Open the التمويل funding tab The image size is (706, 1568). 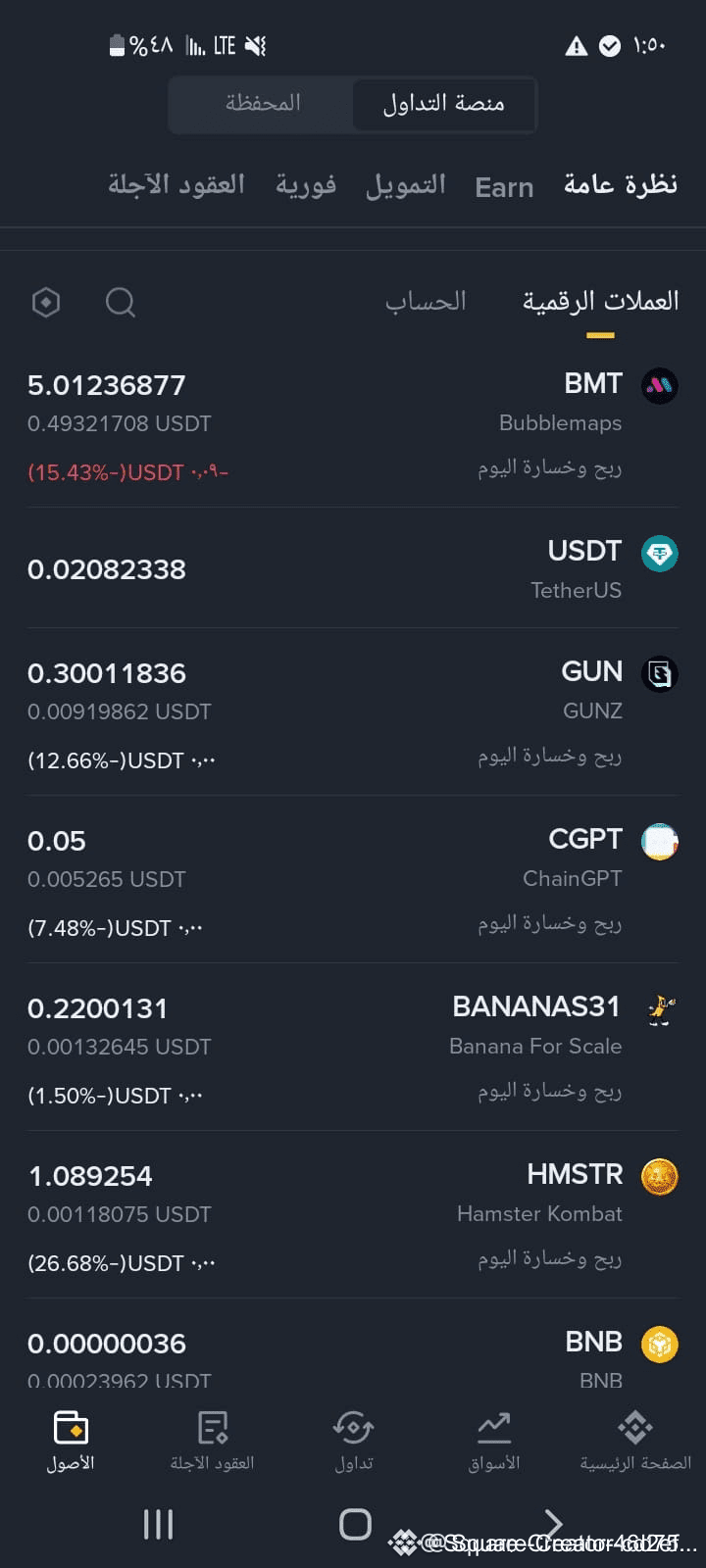[405, 185]
